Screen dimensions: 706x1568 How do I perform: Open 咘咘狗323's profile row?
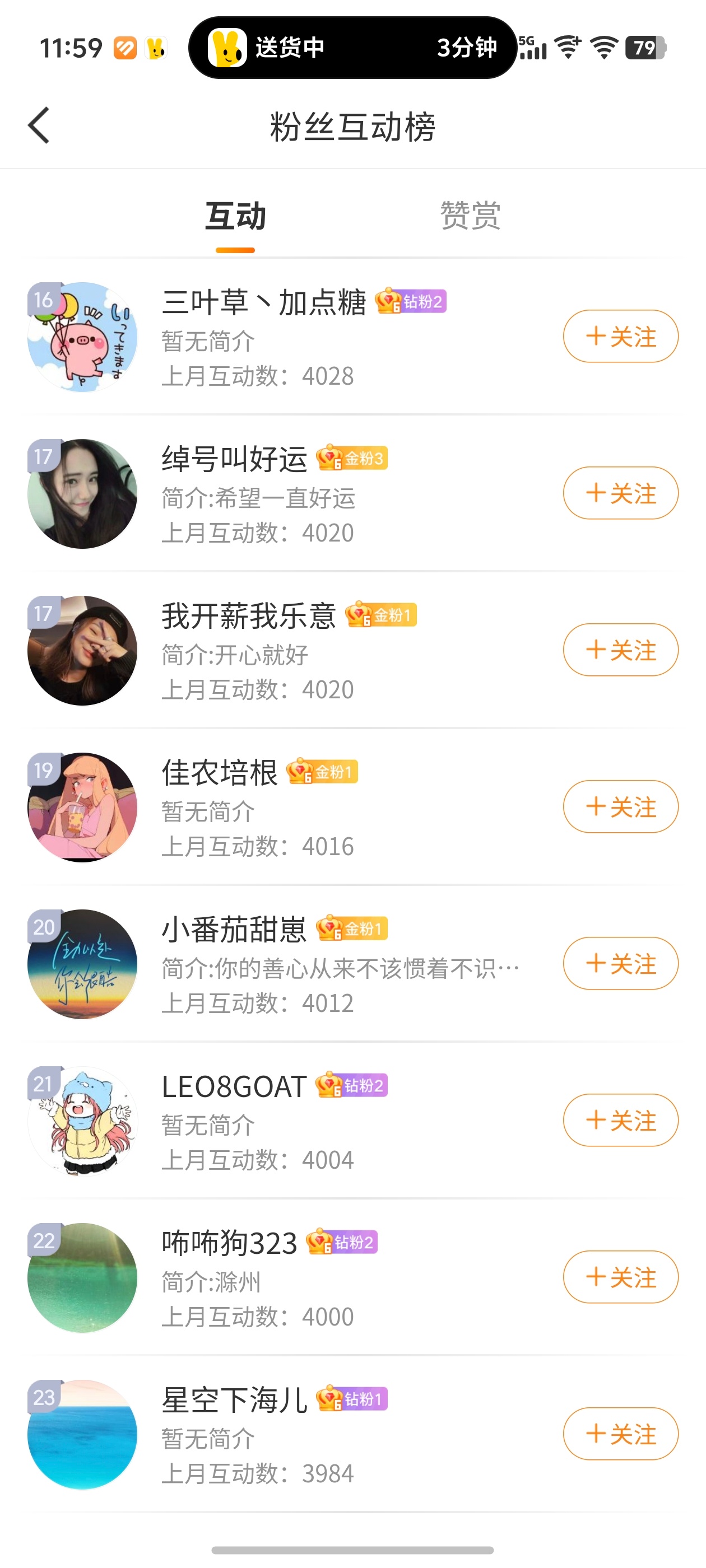[229, 1243]
